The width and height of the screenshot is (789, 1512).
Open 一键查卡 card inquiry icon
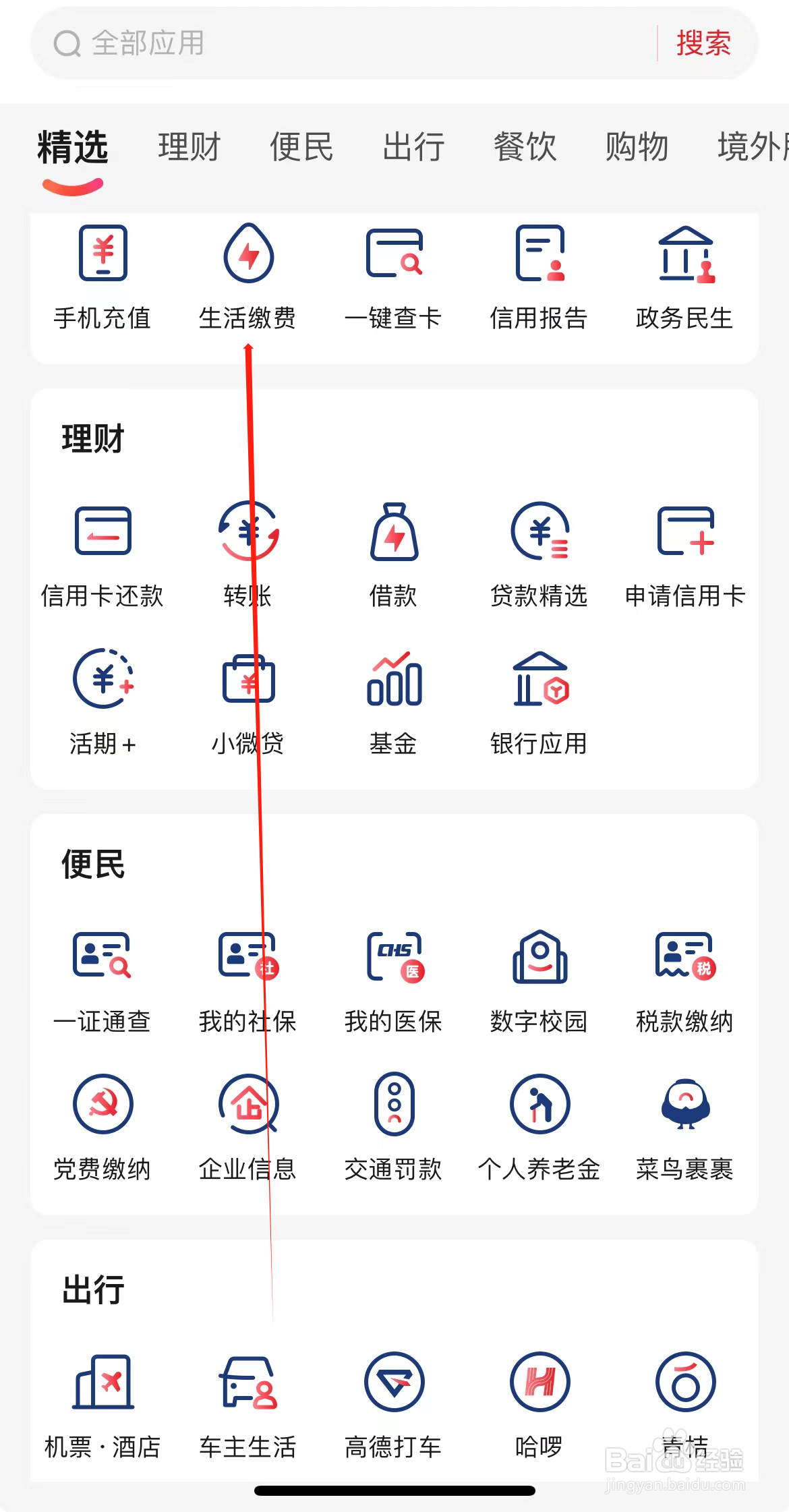[x=394, y=277]
